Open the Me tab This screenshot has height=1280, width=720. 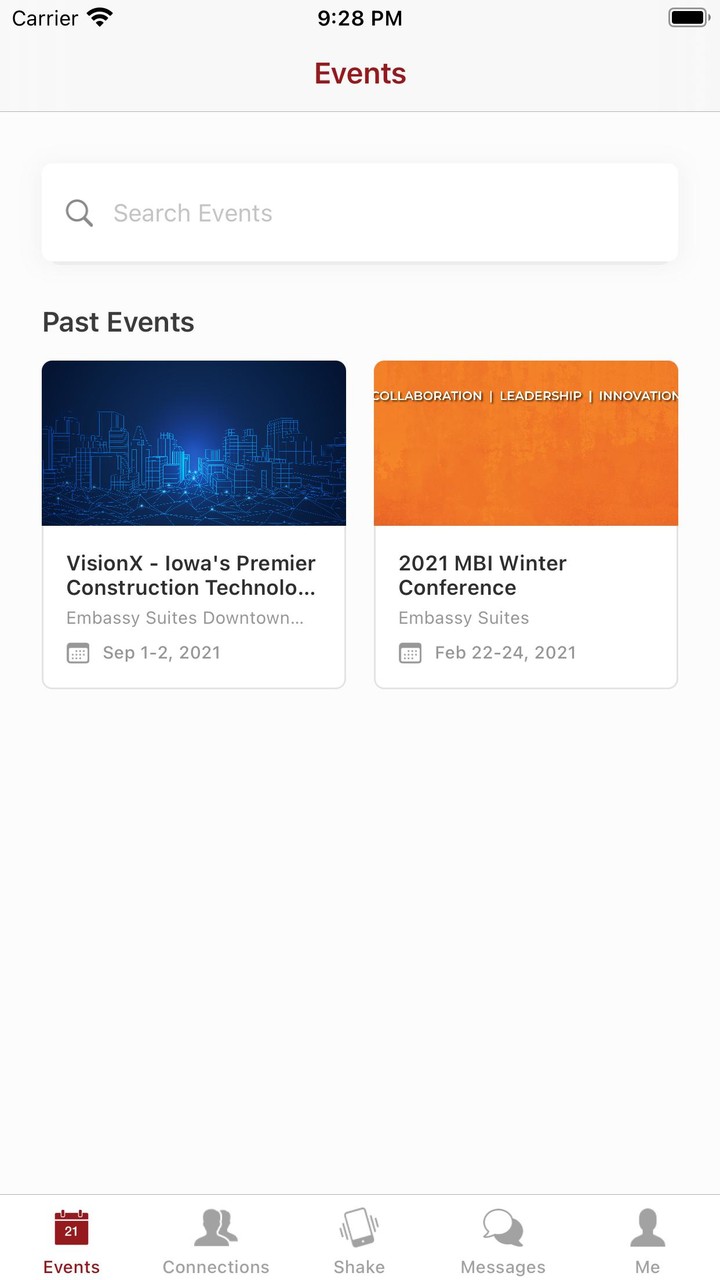tap(647, 1240)
